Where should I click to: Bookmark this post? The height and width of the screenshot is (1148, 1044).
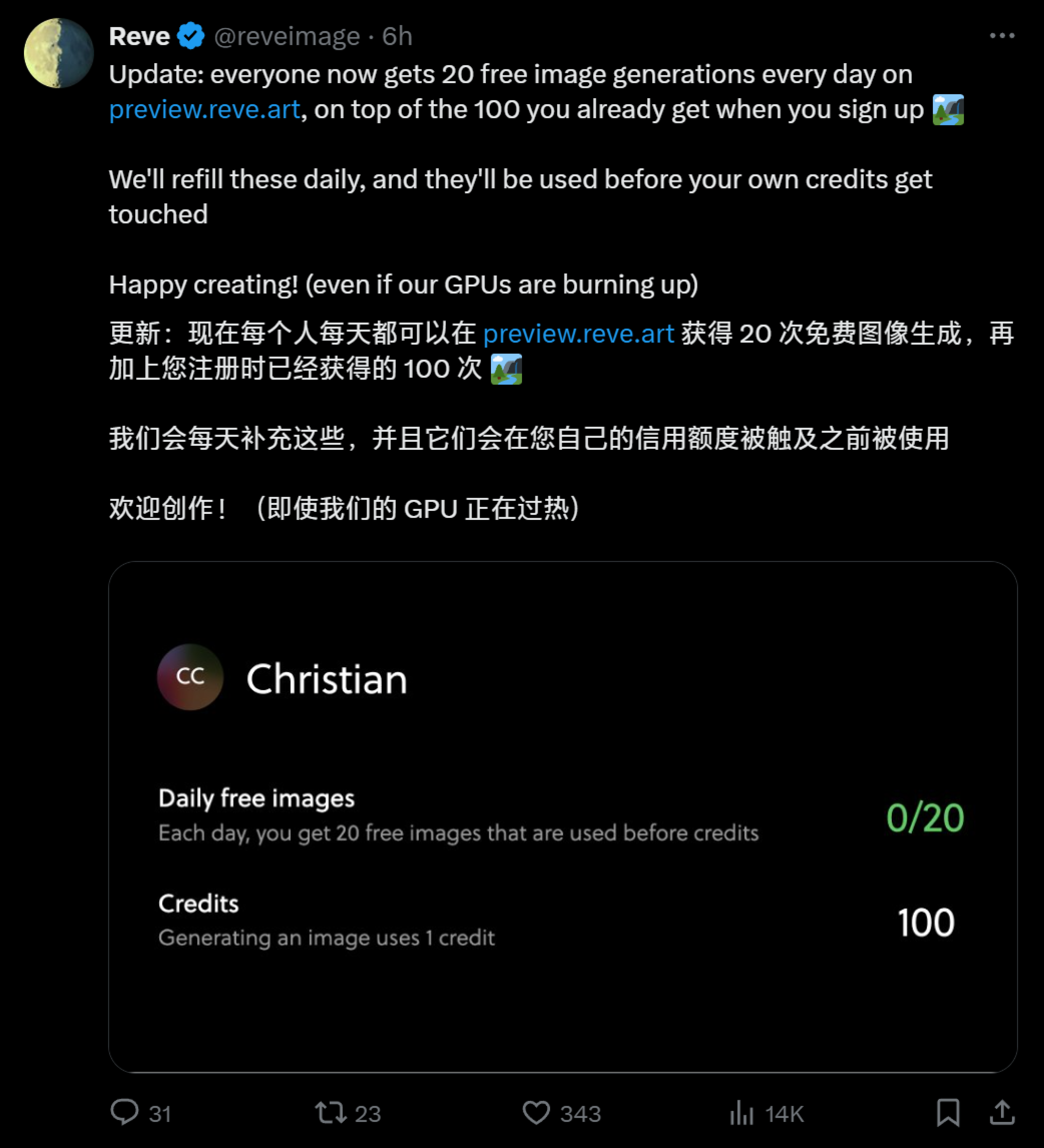948,1113
